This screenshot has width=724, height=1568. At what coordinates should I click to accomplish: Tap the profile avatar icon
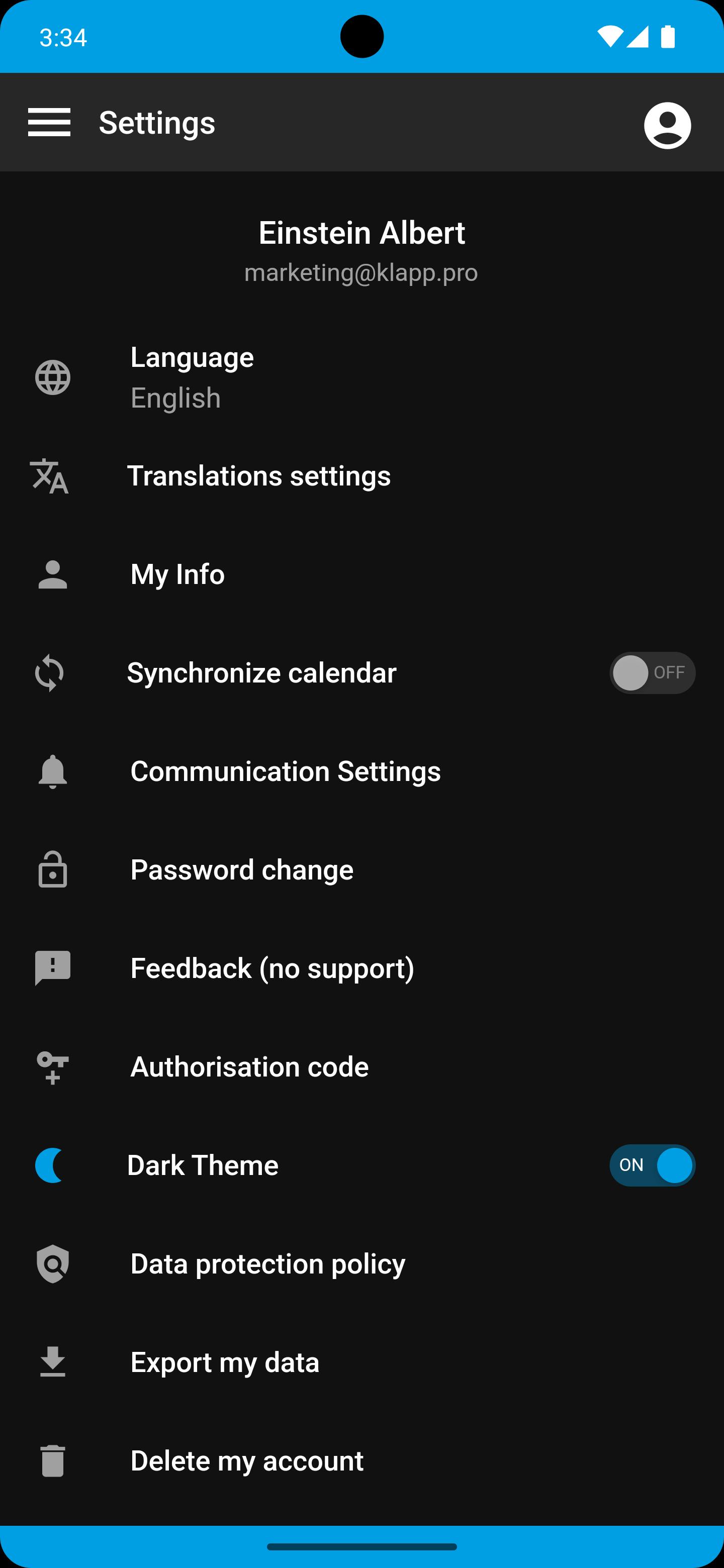tap(667, 125)
